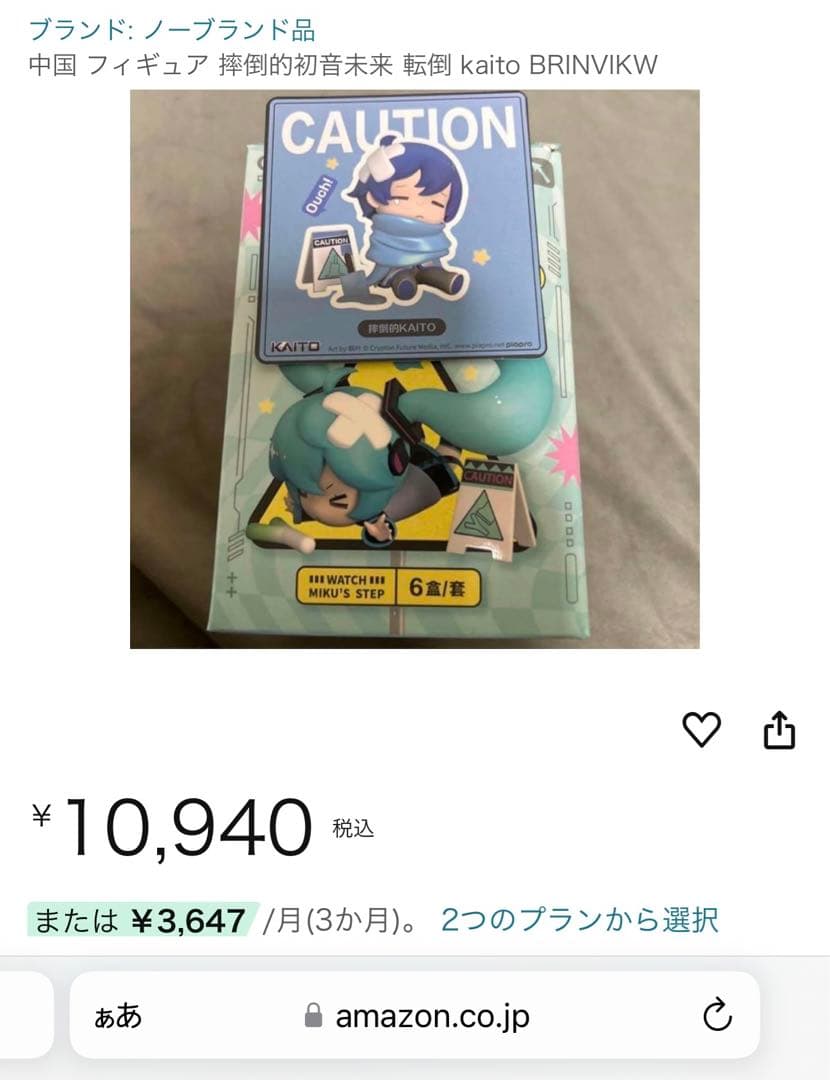Open the ノーブランド品 brand link
This screenshot has width=830, height=1080.
pyautogui.click(x=172, y=30)
